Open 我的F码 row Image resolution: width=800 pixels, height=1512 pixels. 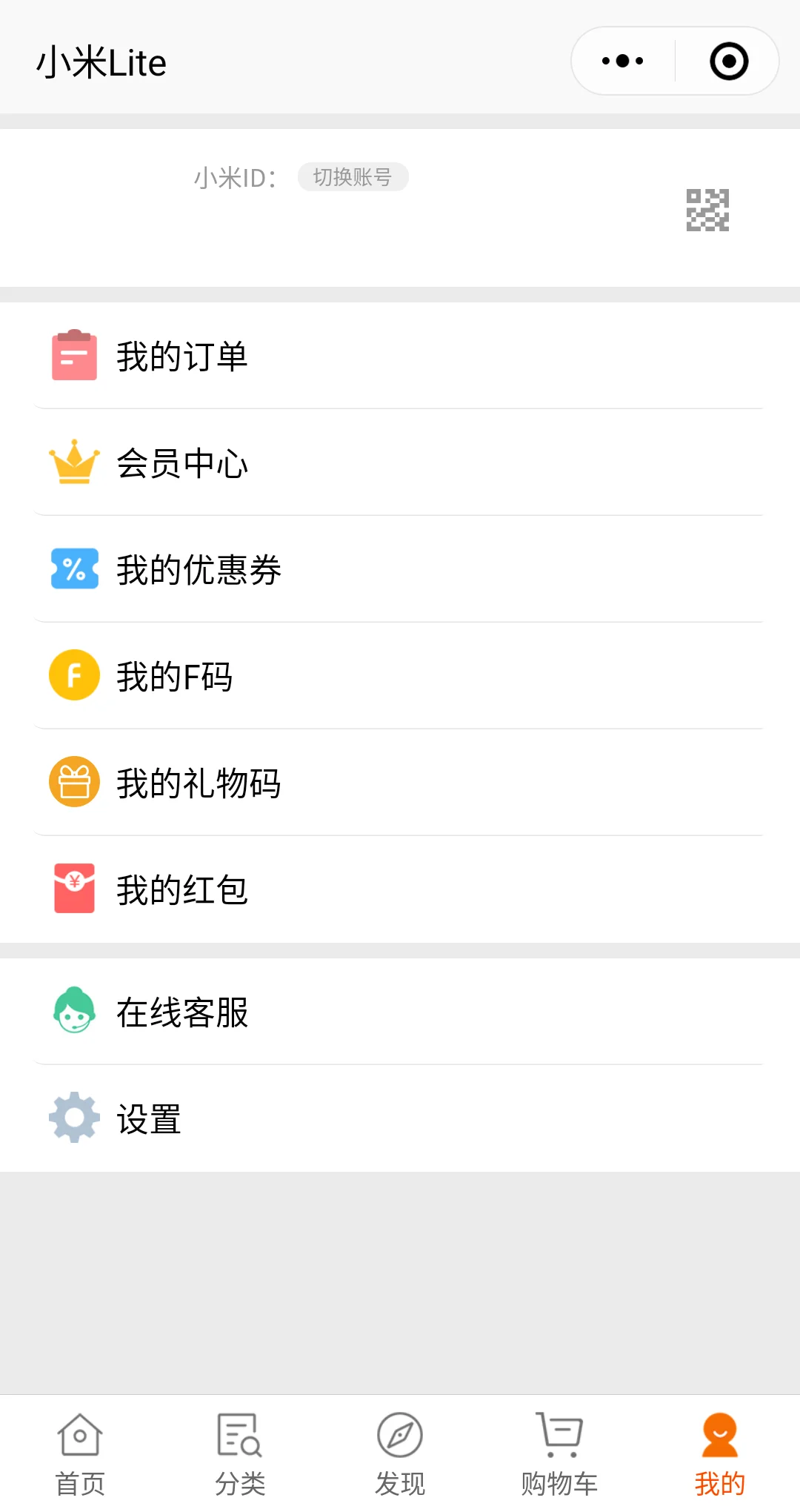(400, 677)
